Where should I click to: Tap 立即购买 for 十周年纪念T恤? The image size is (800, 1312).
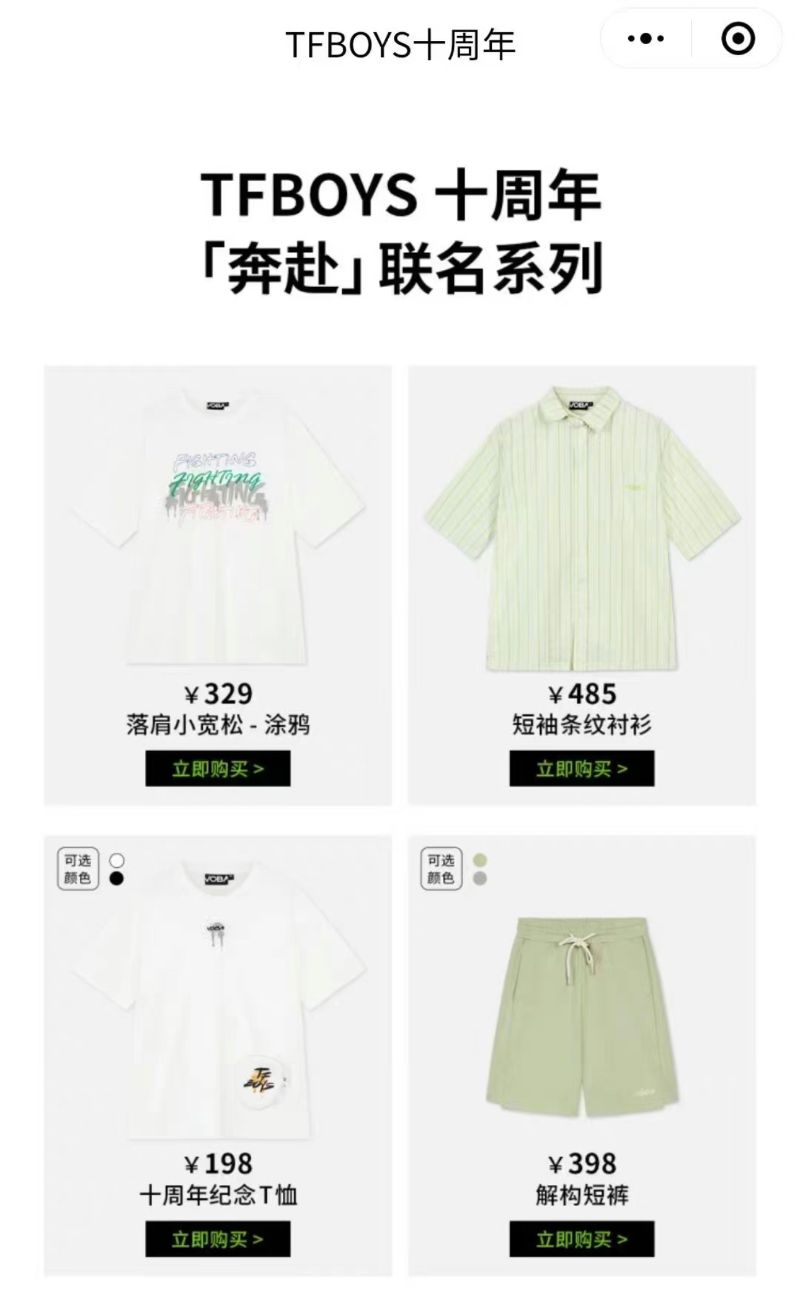(x=218, y=1239)
